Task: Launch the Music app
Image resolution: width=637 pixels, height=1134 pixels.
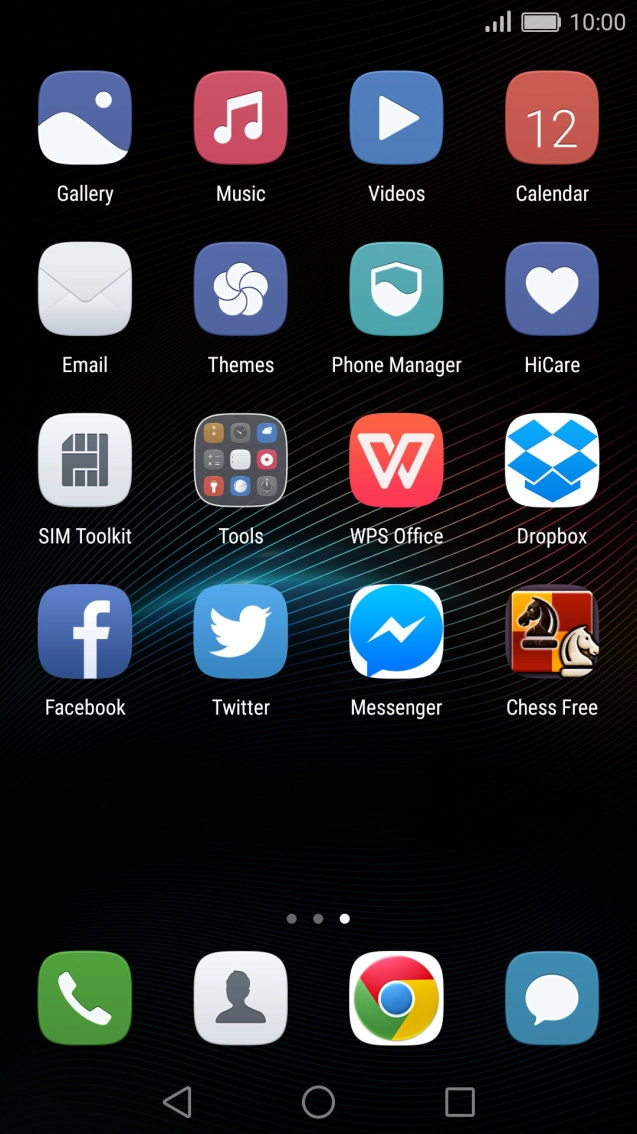Action: (241, 118)
